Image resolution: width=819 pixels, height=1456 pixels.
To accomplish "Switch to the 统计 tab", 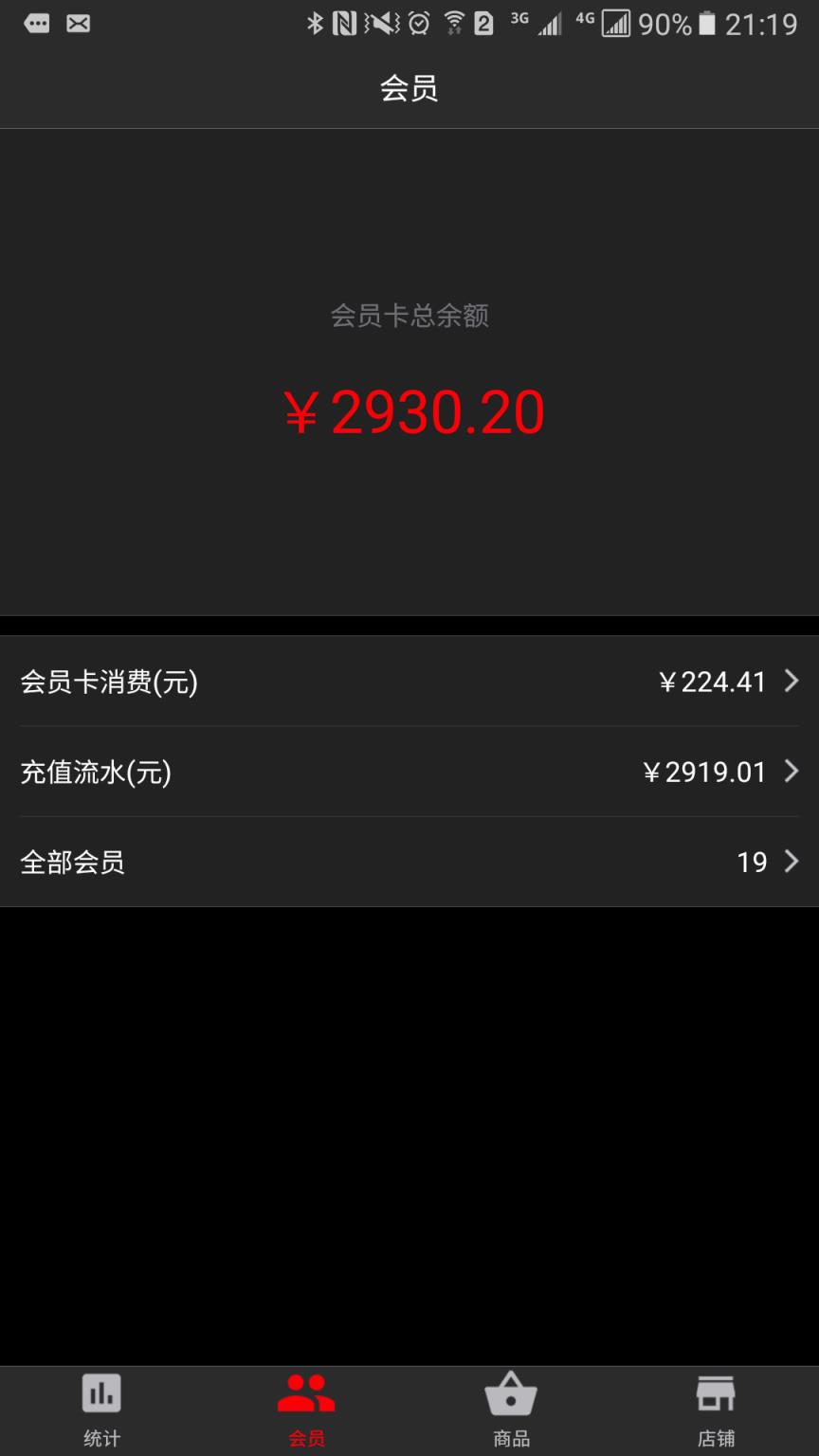I will [101, 1410].
